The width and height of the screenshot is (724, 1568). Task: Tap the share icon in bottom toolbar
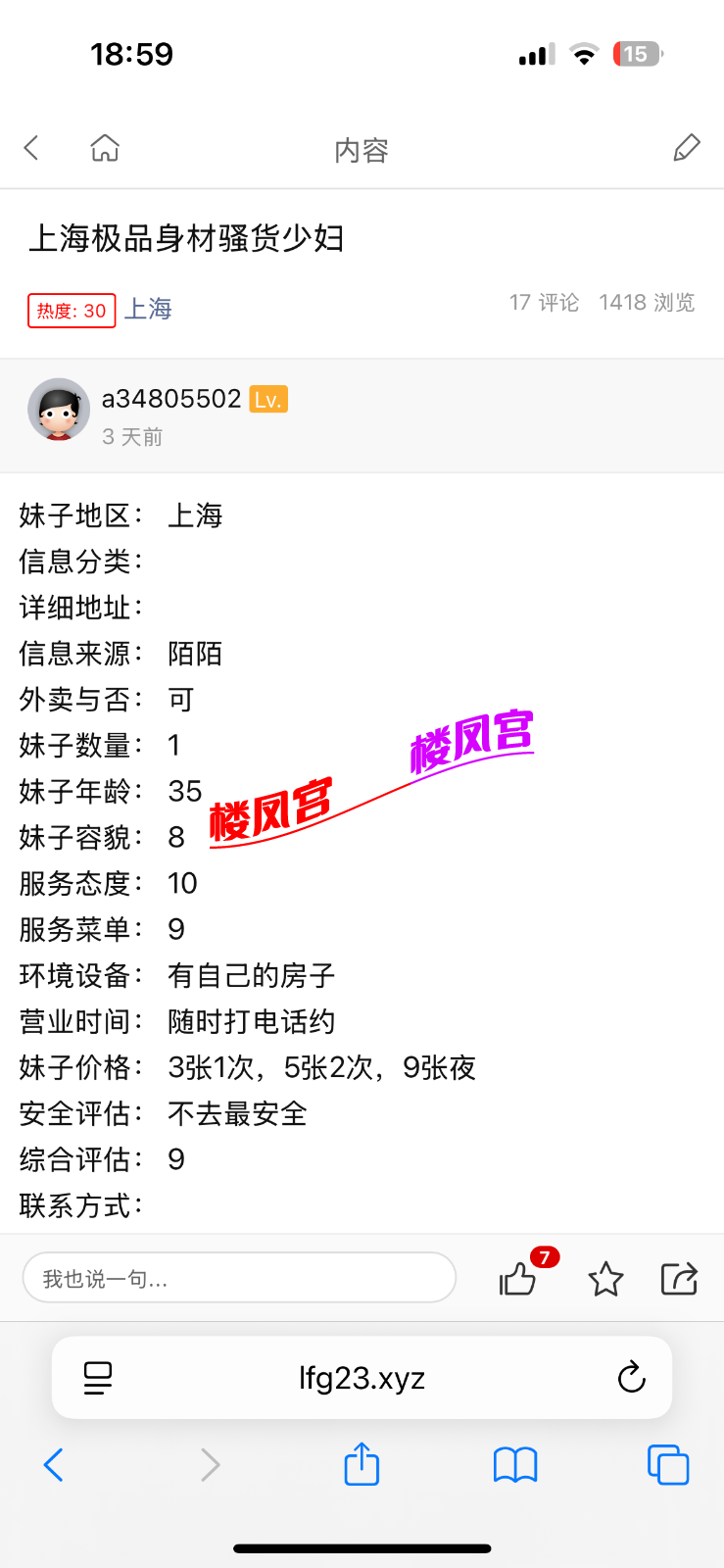tap(362, 1464)
